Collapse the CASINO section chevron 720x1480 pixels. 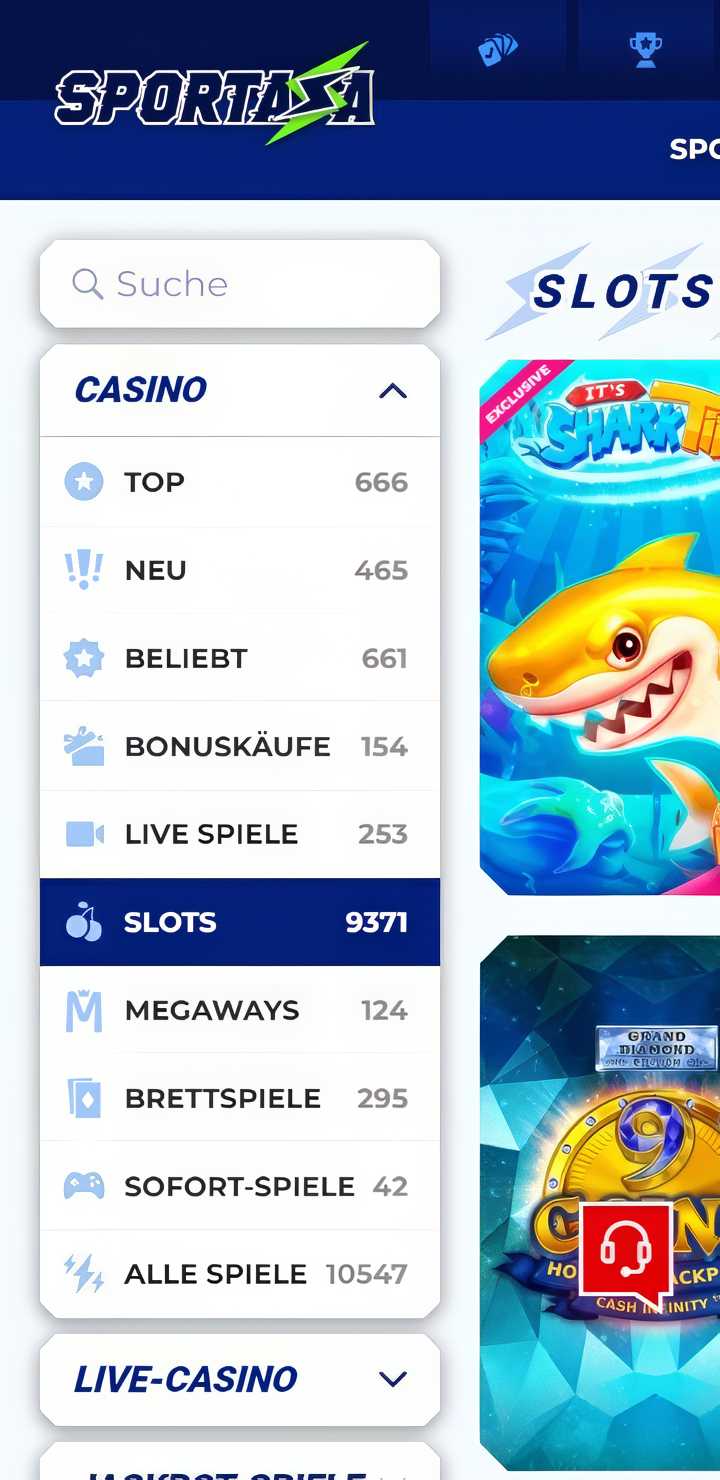point(395,391)
